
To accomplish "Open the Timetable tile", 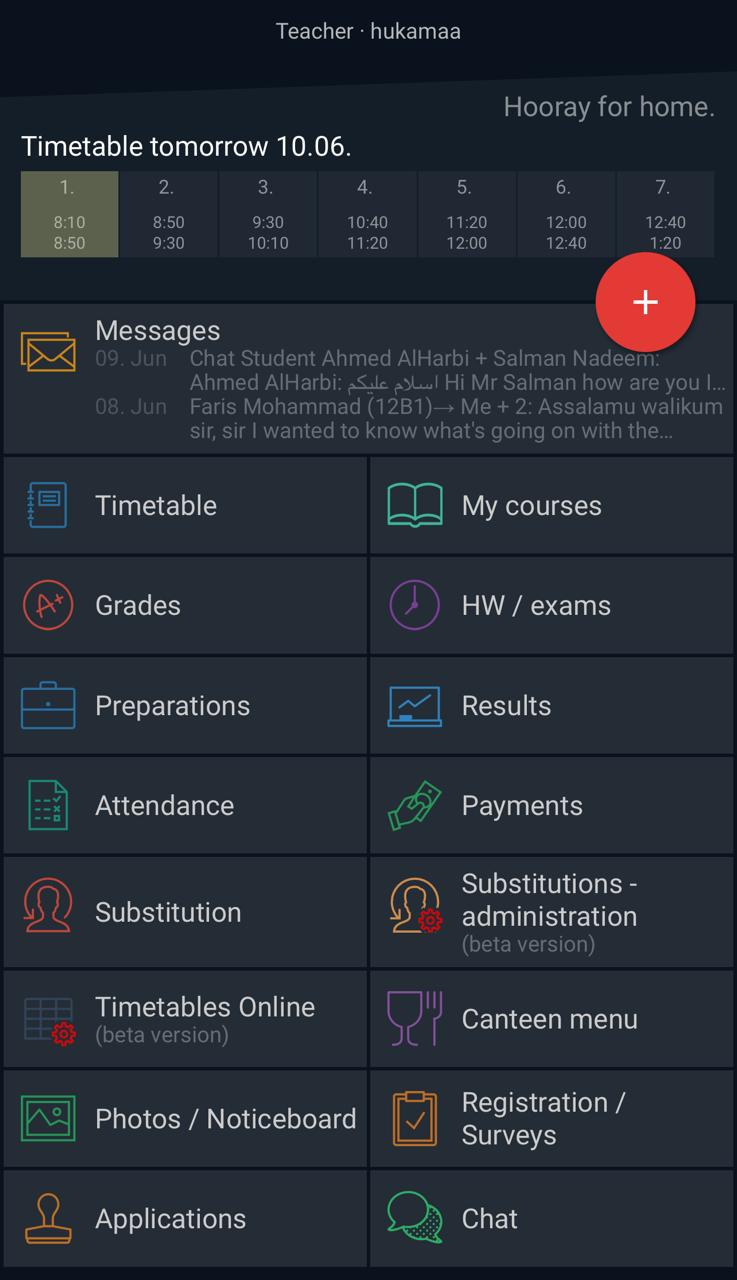I will click(185, 505).
